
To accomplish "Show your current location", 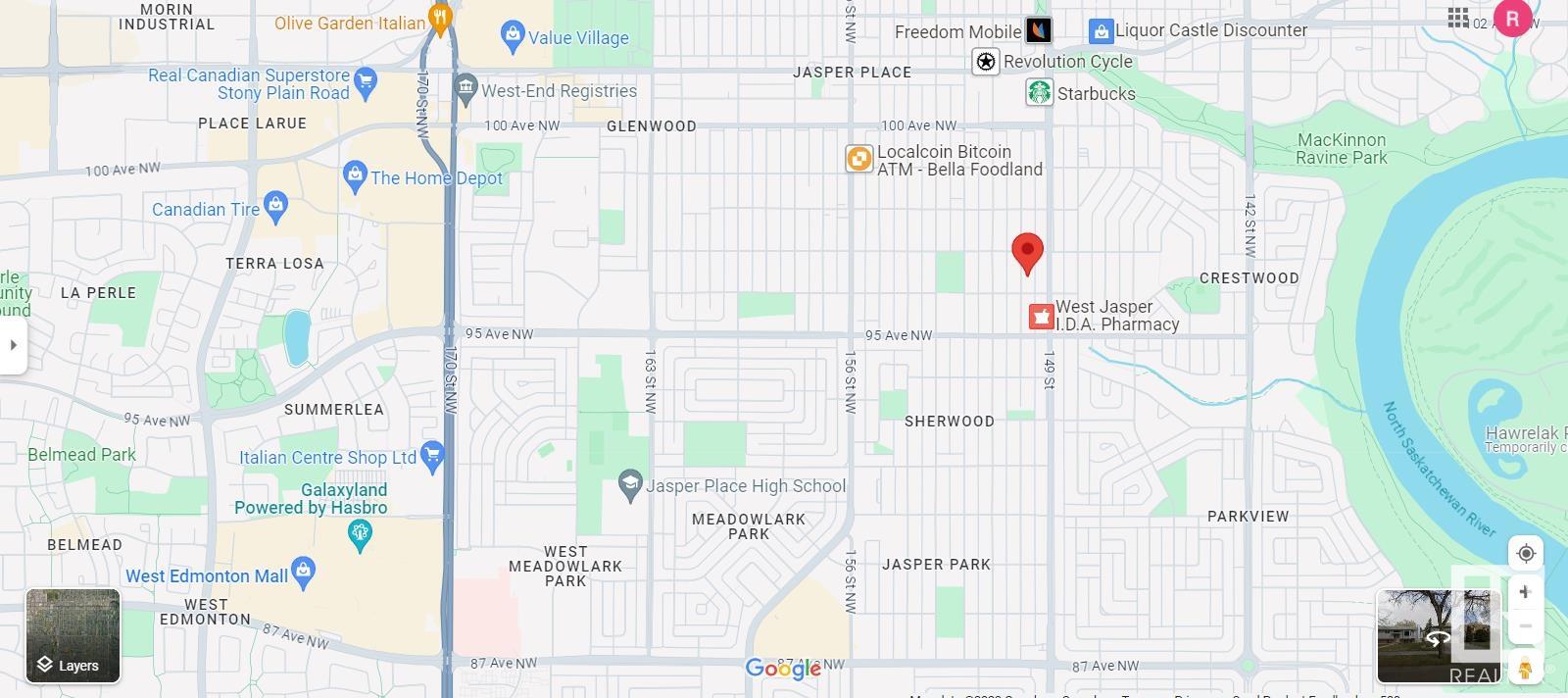I will [x=1525, y=554].
